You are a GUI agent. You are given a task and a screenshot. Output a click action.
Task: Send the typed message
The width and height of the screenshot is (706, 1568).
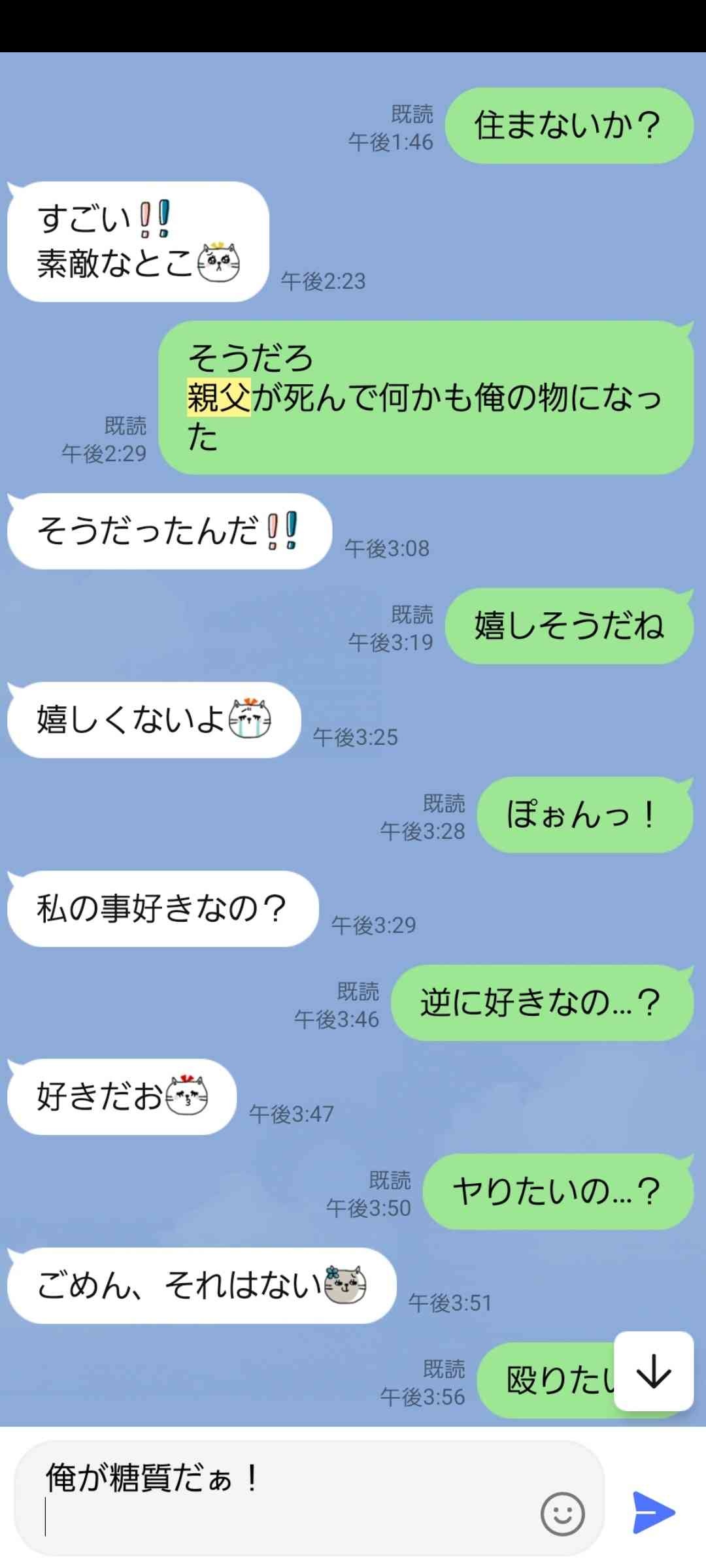[x=654, y=1512]
